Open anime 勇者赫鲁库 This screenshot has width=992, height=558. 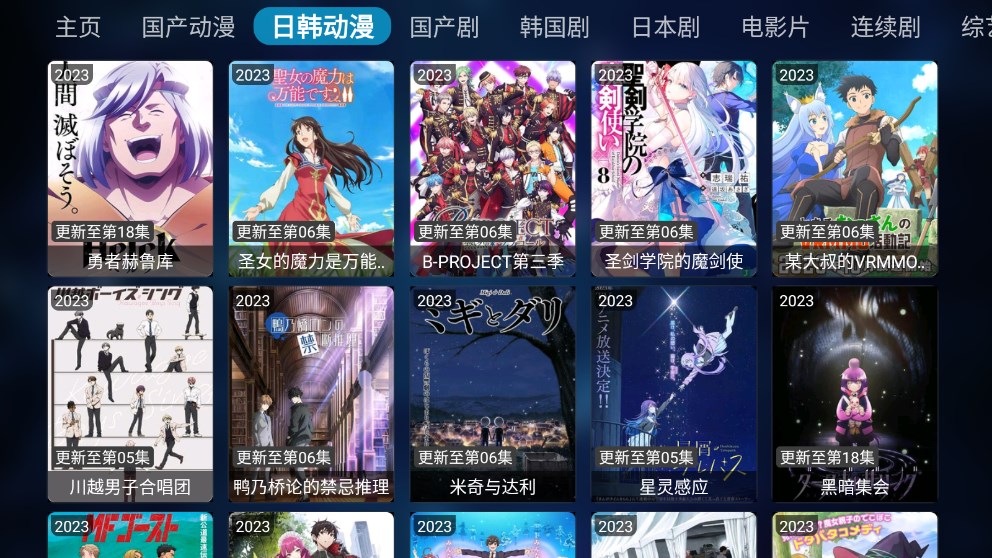click(x=130, y=168)
